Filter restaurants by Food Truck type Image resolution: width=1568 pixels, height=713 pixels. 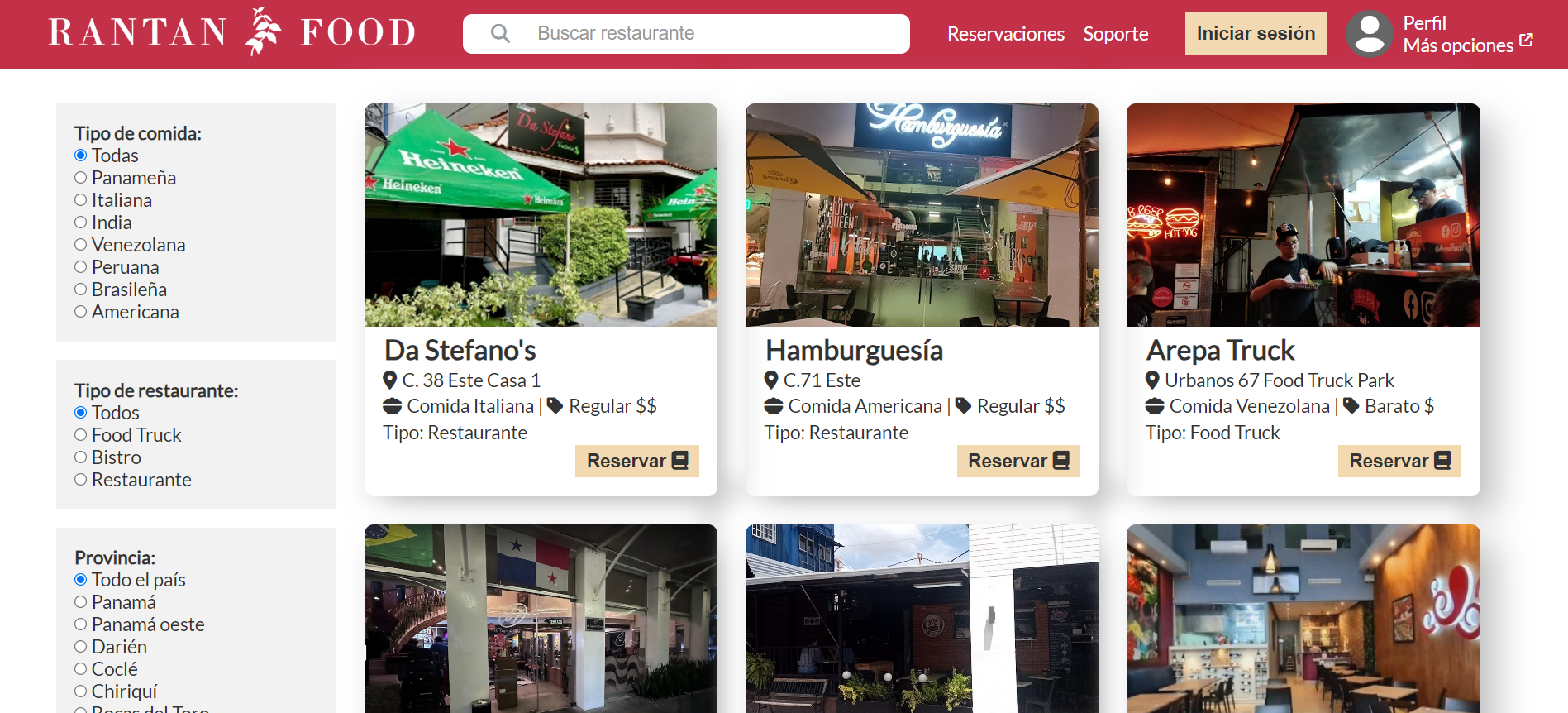81,435
